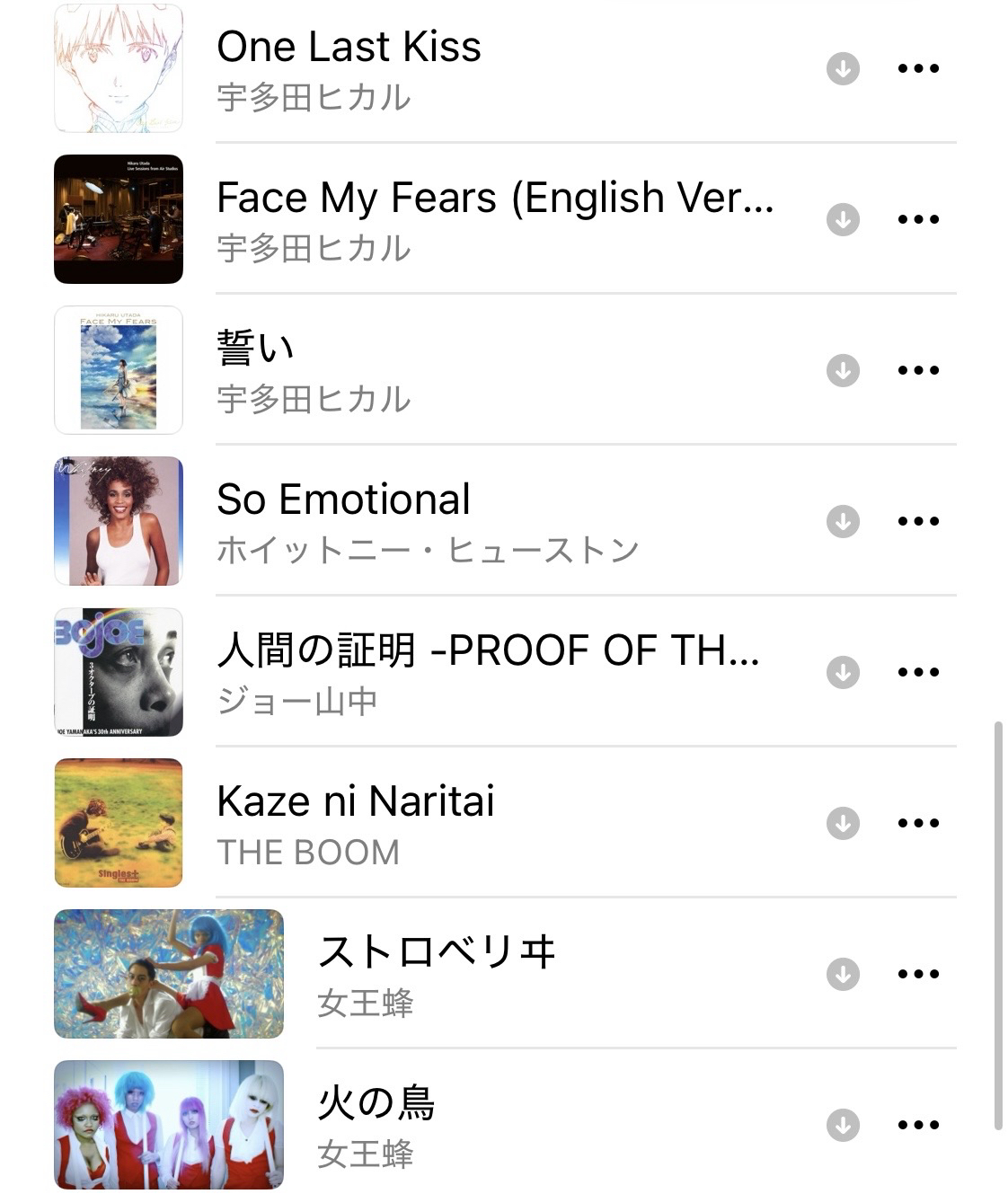Open more options for One Last Kiss
Image resolution: width=1008 pixels, height=1194 pixels.
(x=918, y=68)
